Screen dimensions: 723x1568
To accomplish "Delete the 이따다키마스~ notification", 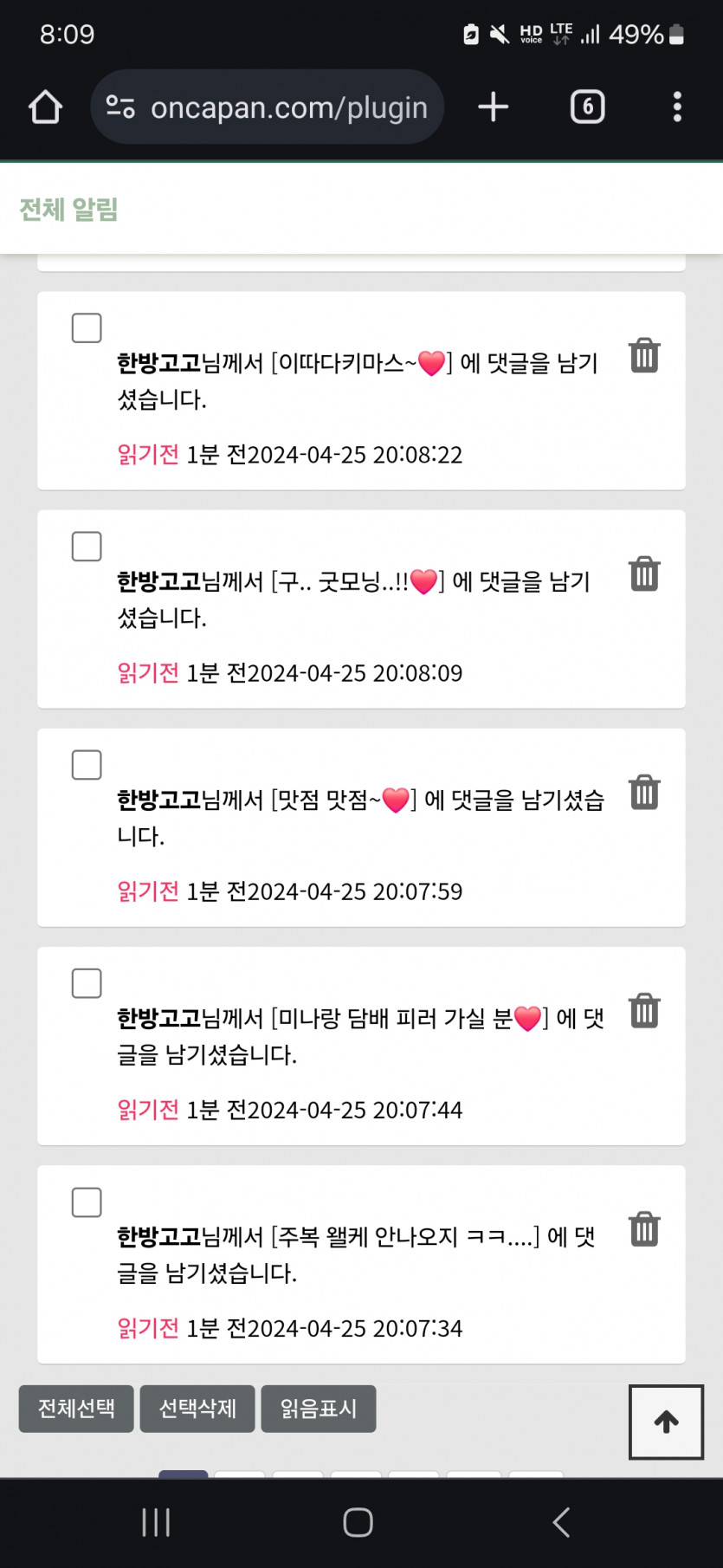I will pyautogui.click(x=644, y=355).
